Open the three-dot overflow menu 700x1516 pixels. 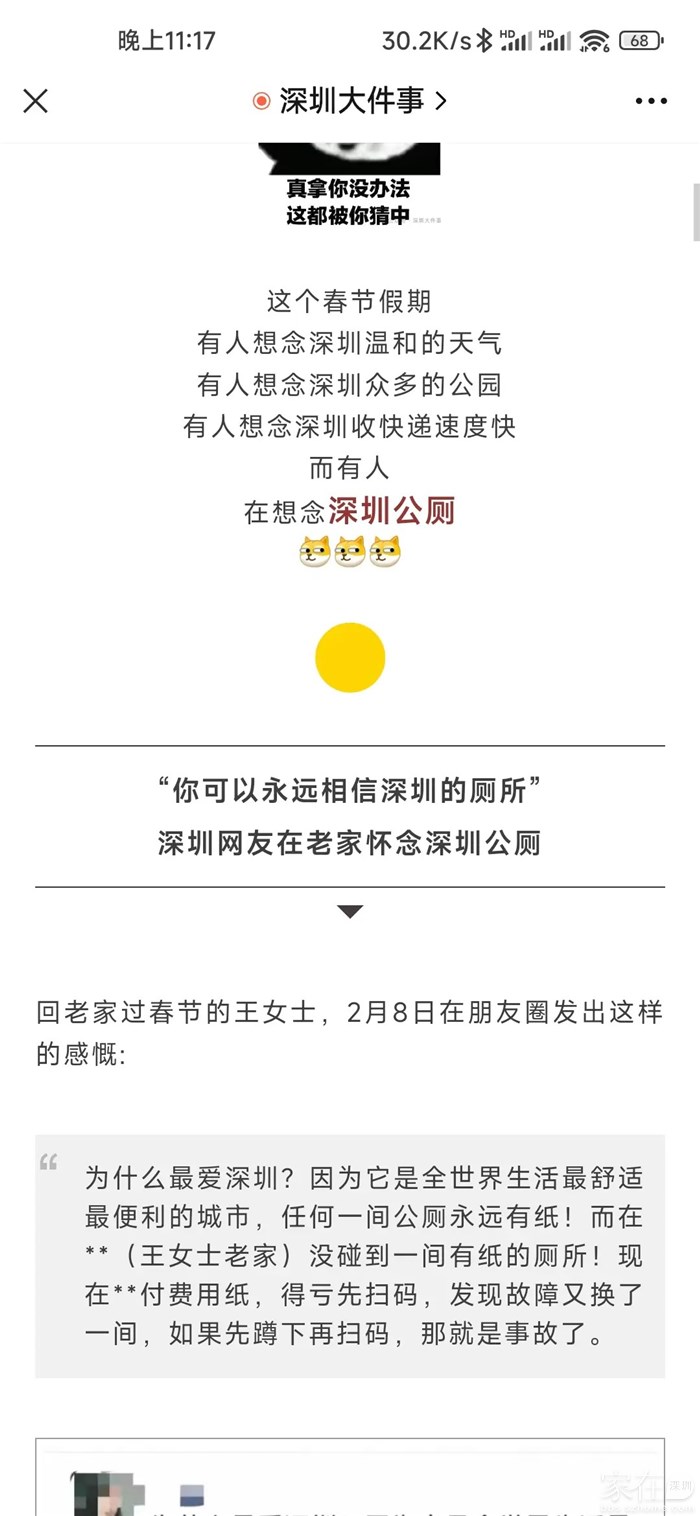[x=651, y=101]
